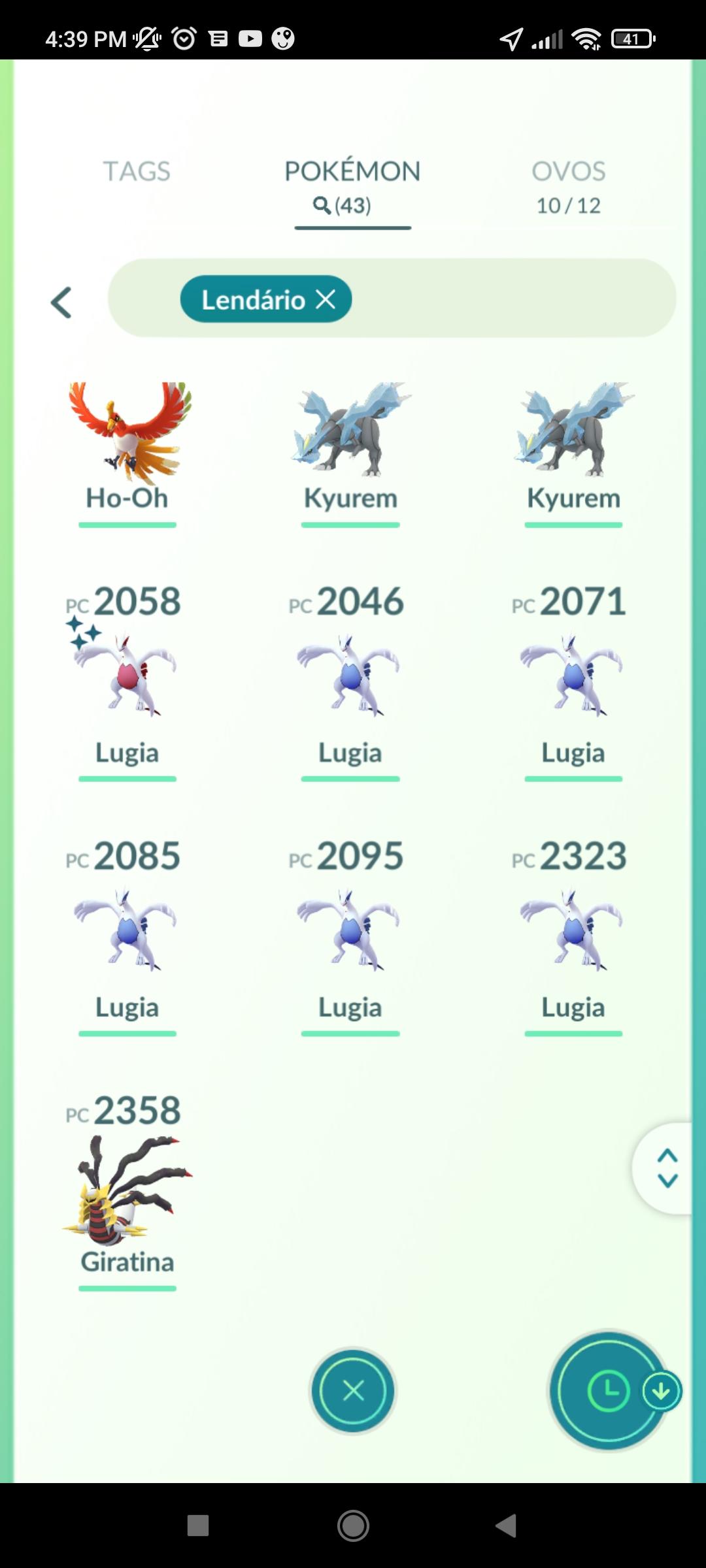
Task: Tap the fast scroll up/down handle
Action: [x=667, y=1168]
